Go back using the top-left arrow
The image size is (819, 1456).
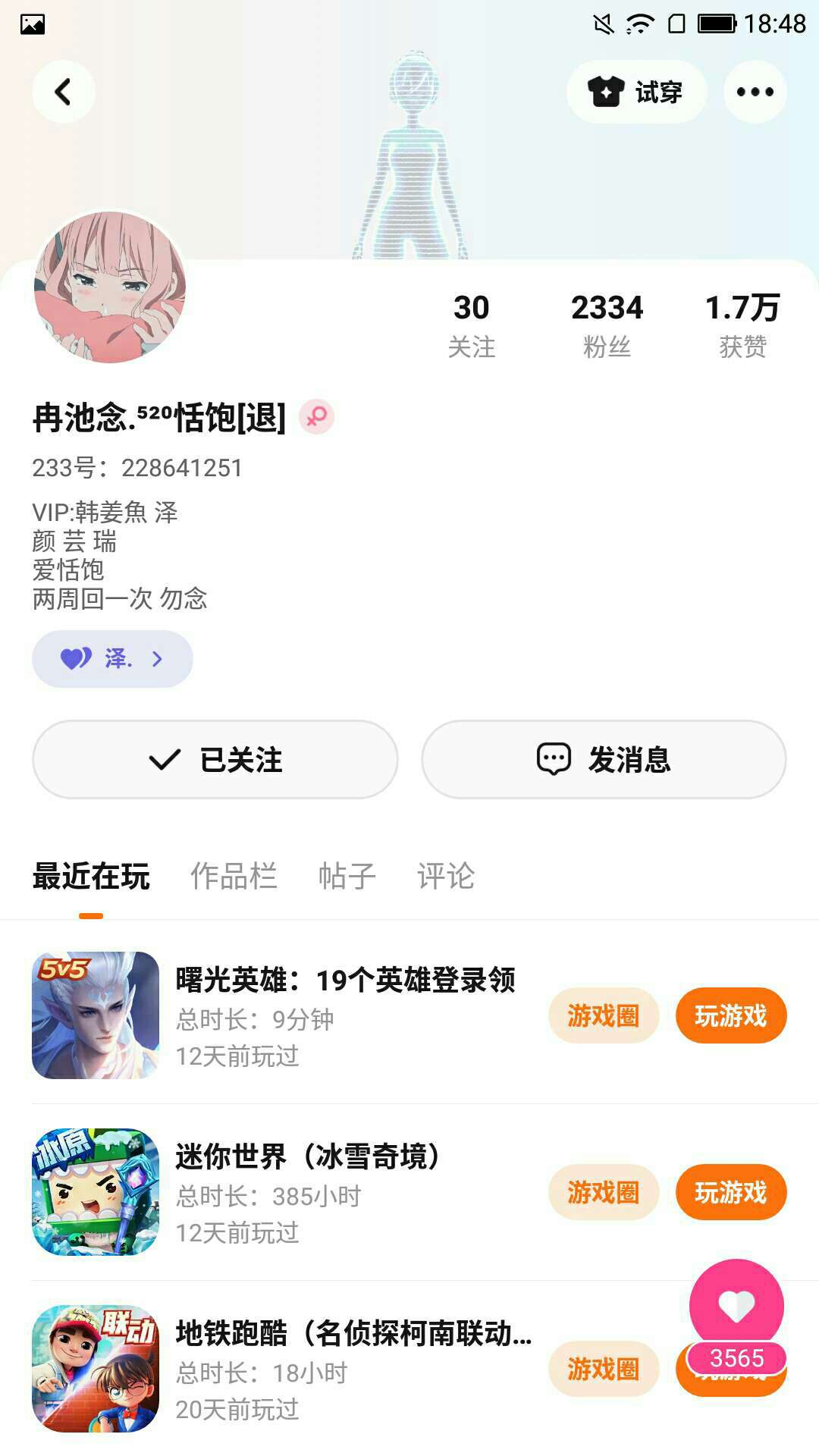click(x=63, y=92)
